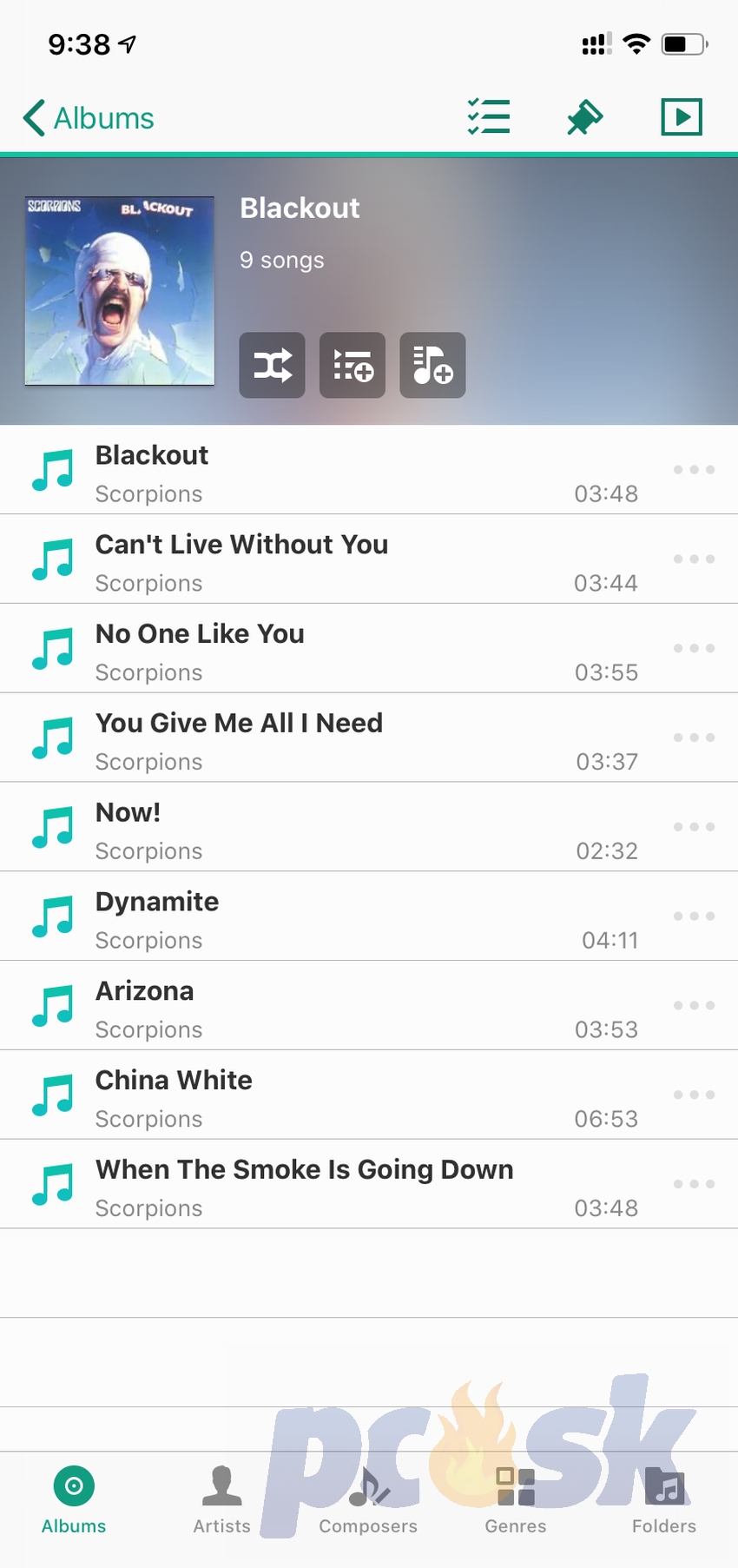Open more options for Now!
Image resolution: width=738 pixels, height=1568 pixels.
[x=694, y=826]
